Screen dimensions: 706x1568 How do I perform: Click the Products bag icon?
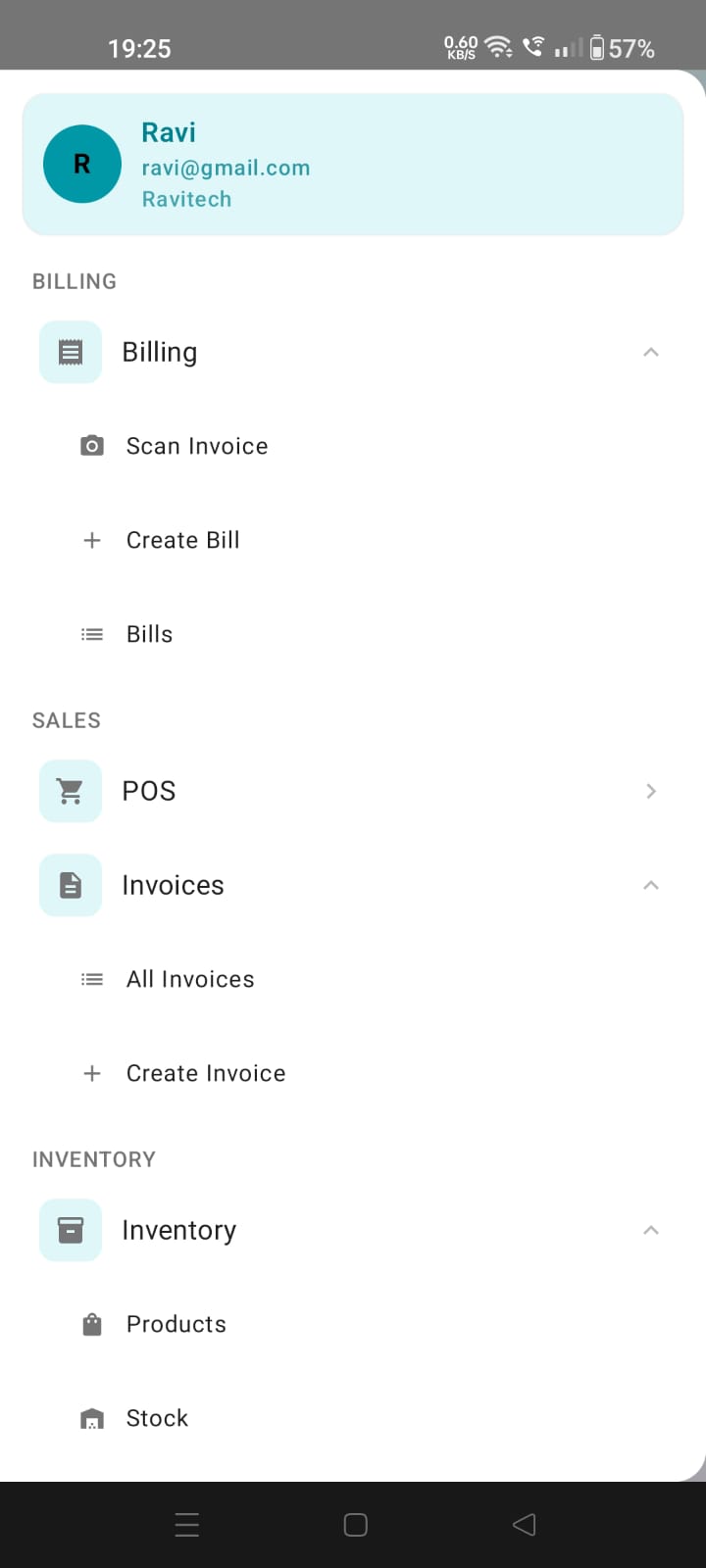91,1323
